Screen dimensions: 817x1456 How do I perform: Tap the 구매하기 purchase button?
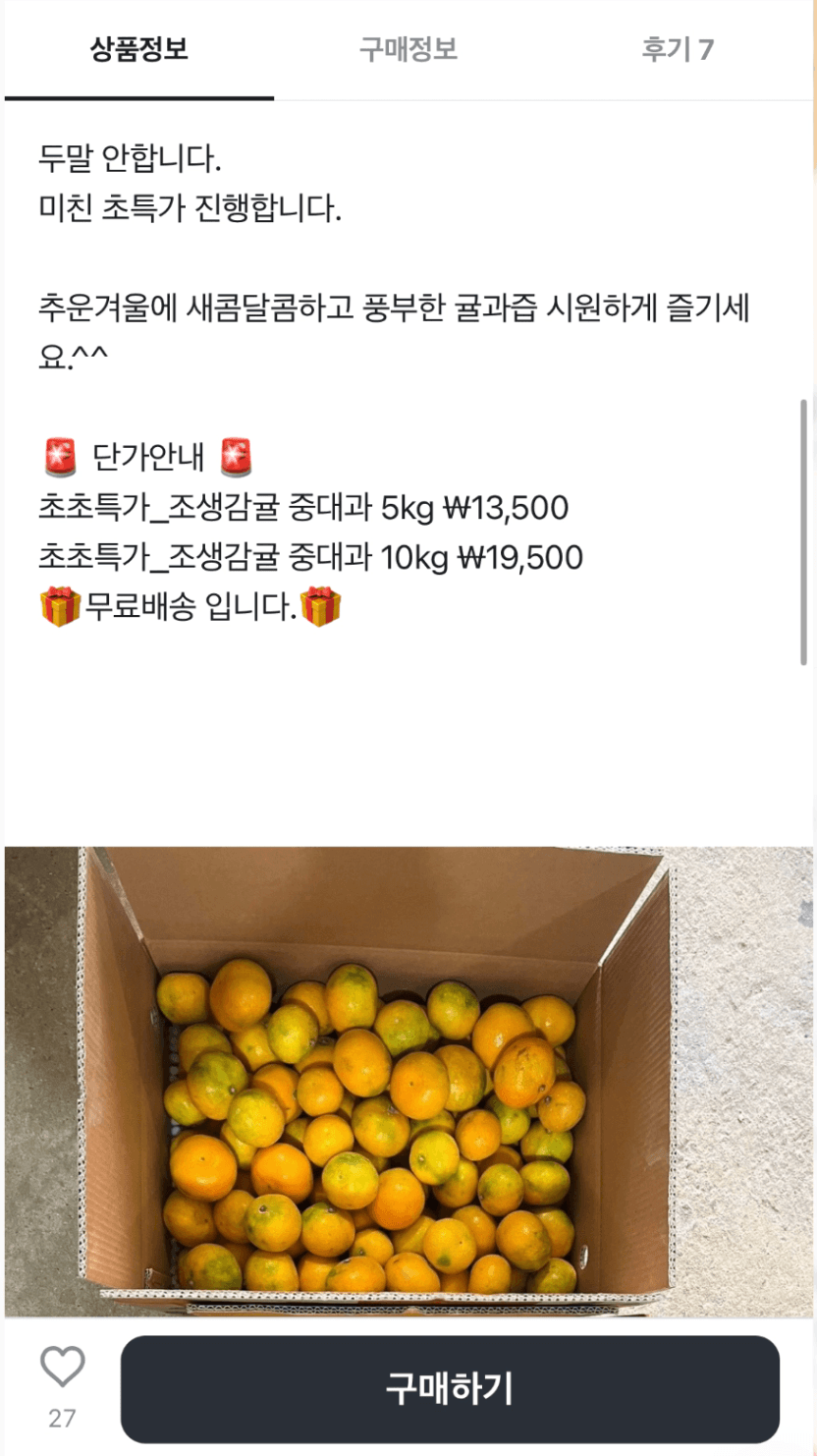(x=450, y=1388)
